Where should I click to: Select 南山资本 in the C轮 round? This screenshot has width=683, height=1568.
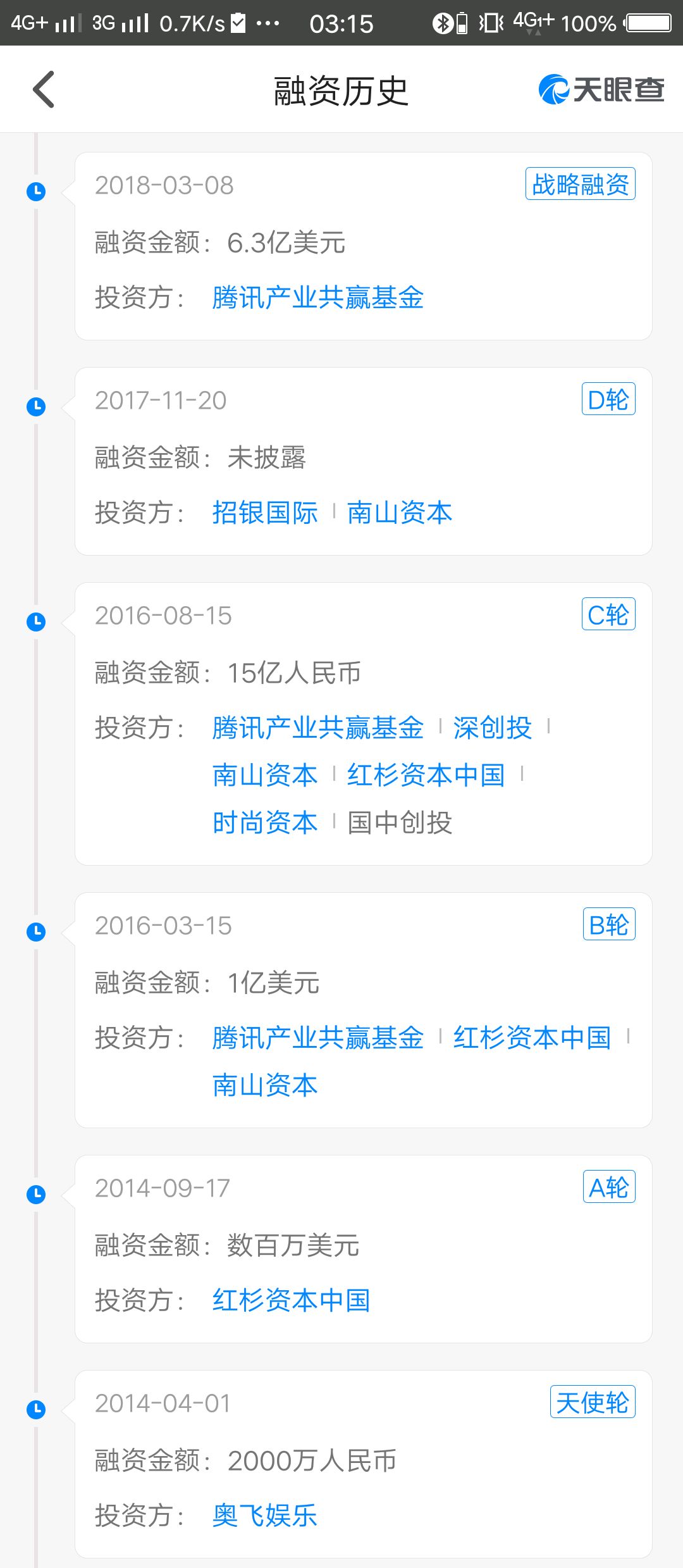265,776
